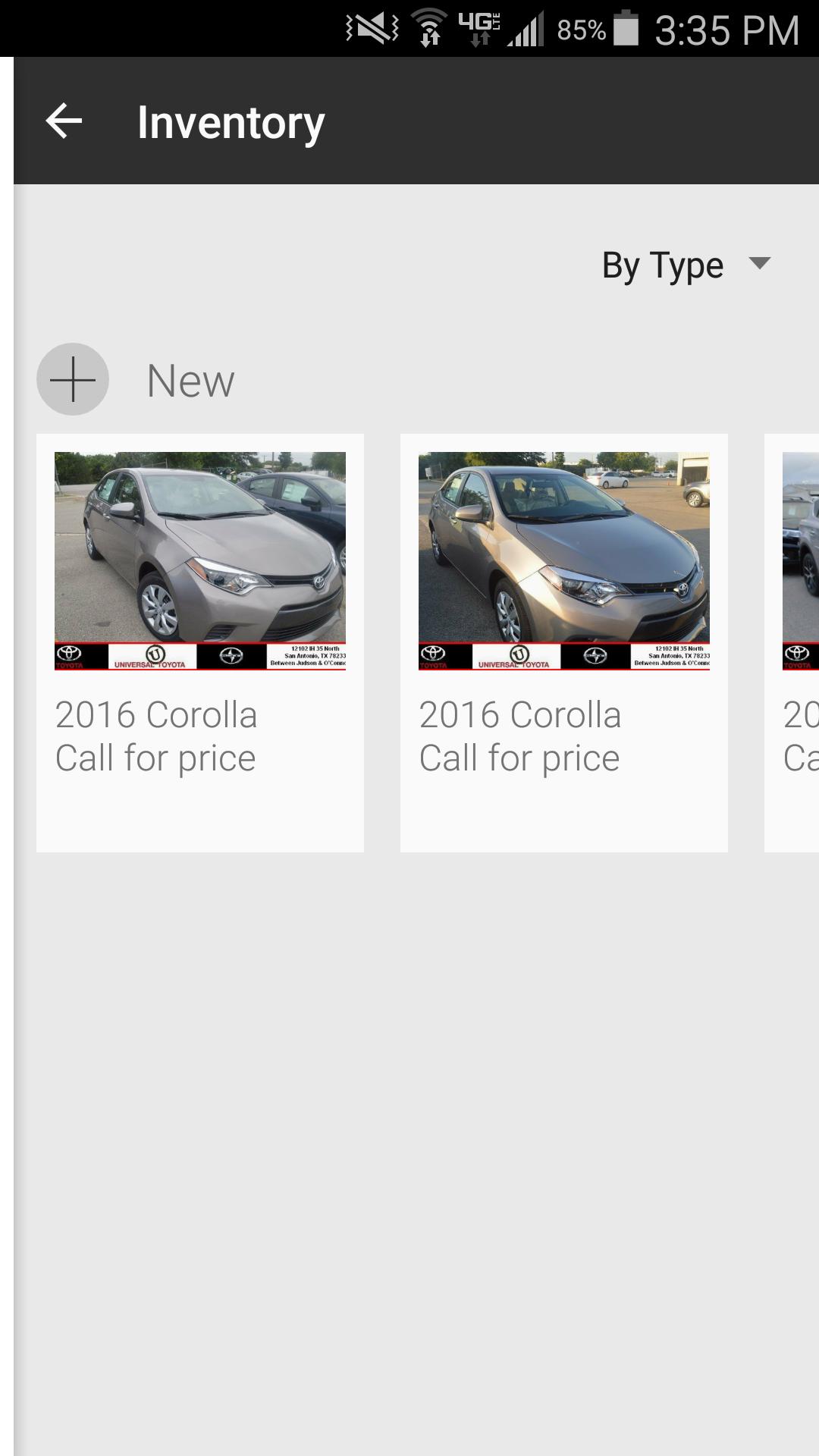
Task: Open the partly visible vehicle card at the screen edge
Action: coord(793,642)
